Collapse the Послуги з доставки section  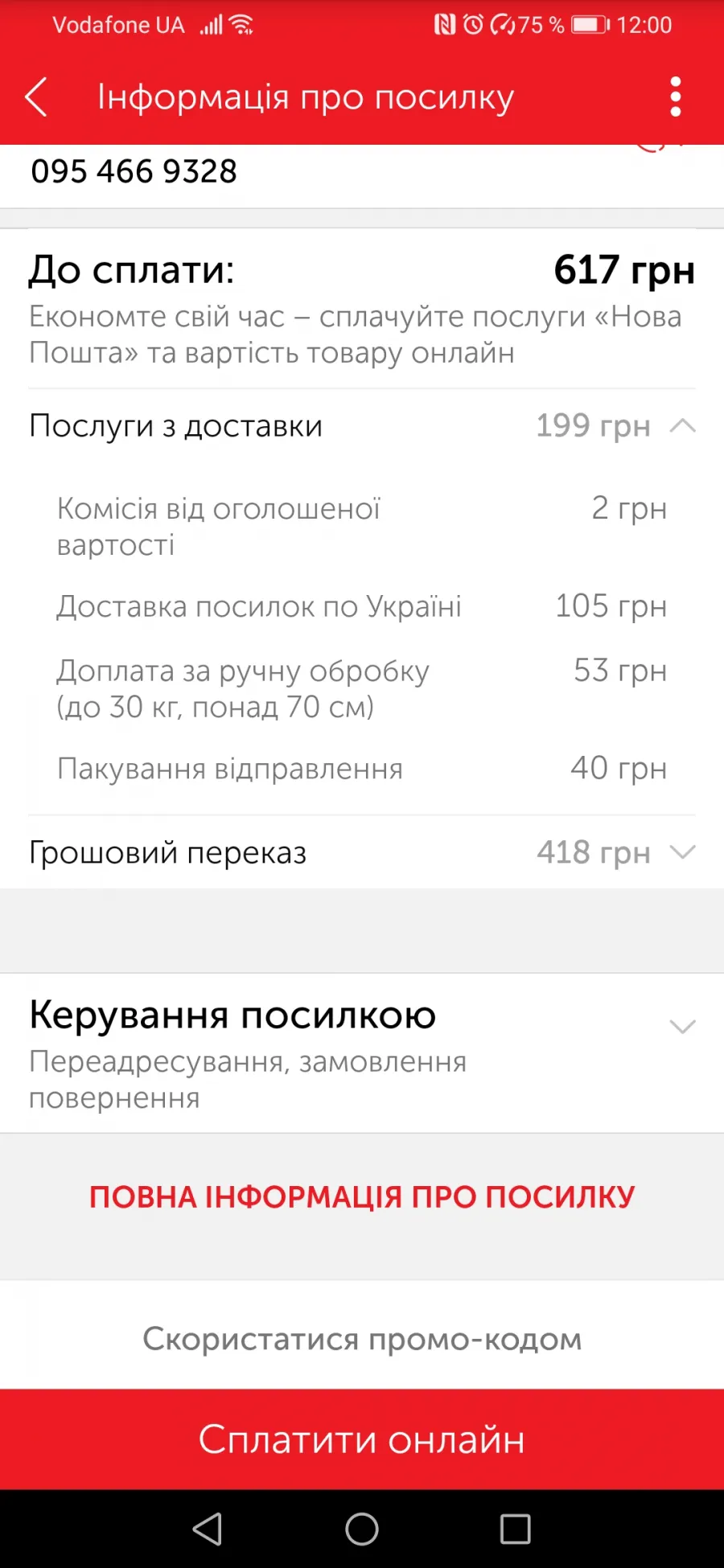pyautogui.click(x=362, y=426)
